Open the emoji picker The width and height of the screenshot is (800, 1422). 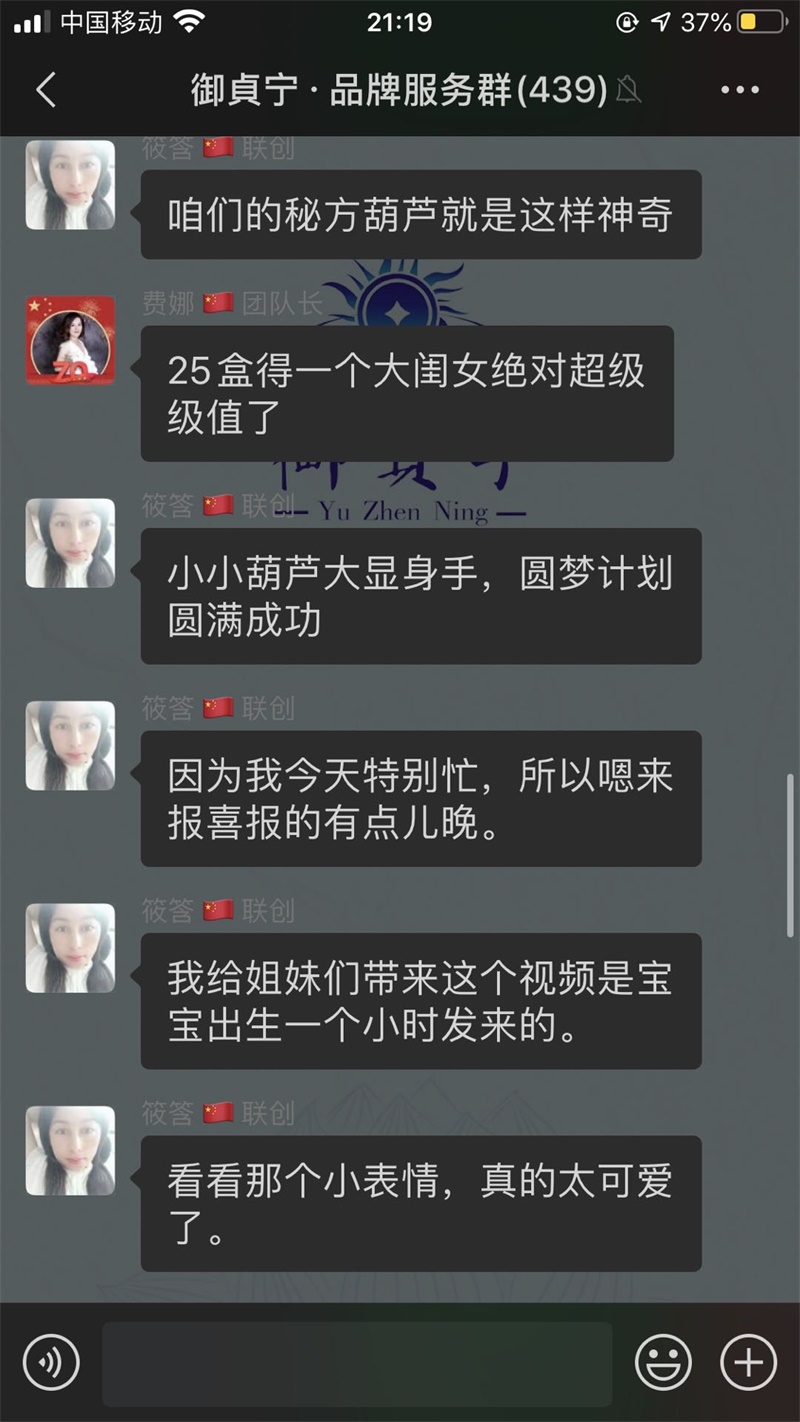click(x=663, y=1362)
